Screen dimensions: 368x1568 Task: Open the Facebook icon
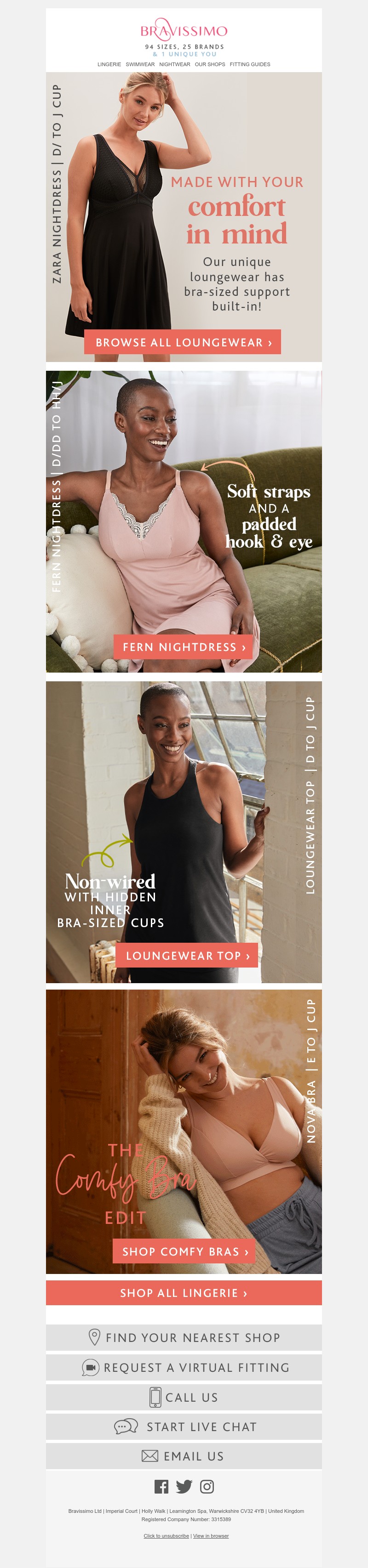[161, 1487]
